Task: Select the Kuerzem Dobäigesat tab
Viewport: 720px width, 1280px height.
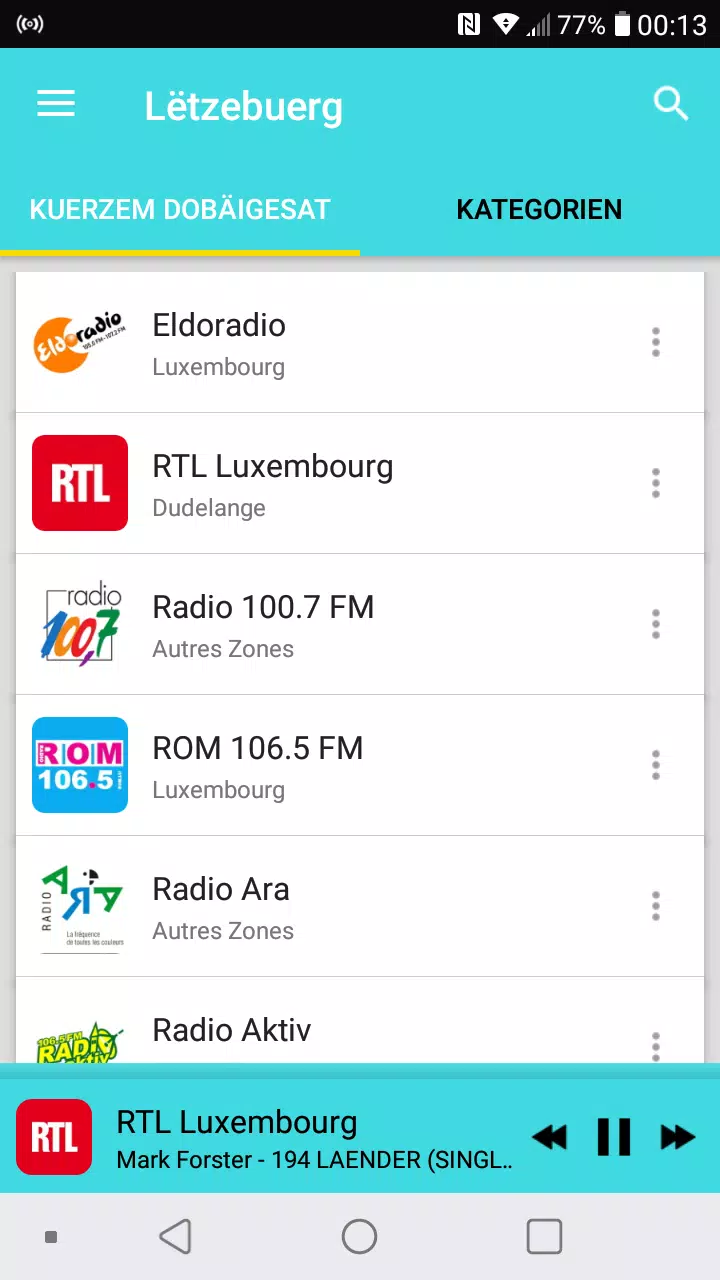Action: coord(180,209)
